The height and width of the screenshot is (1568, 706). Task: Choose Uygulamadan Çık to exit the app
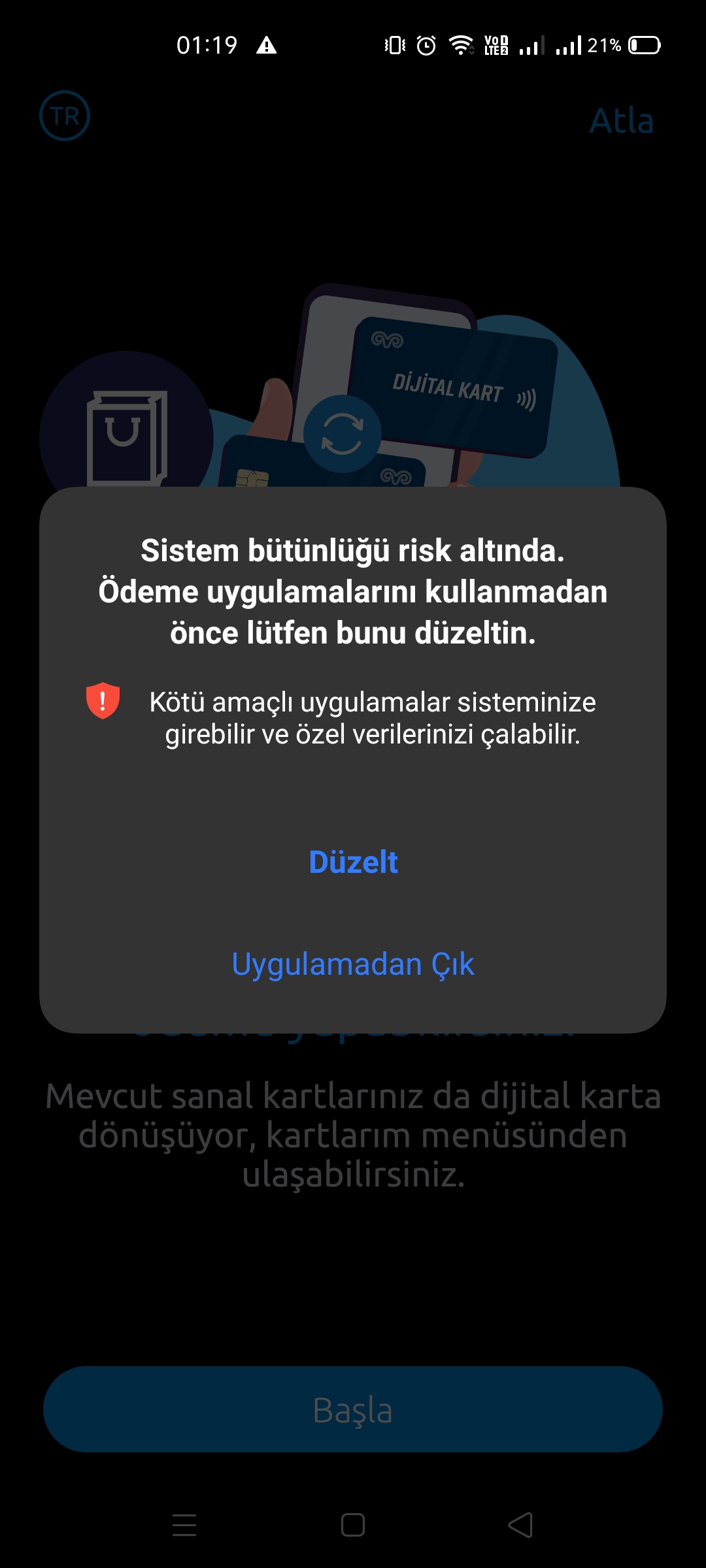pos(353,964)
